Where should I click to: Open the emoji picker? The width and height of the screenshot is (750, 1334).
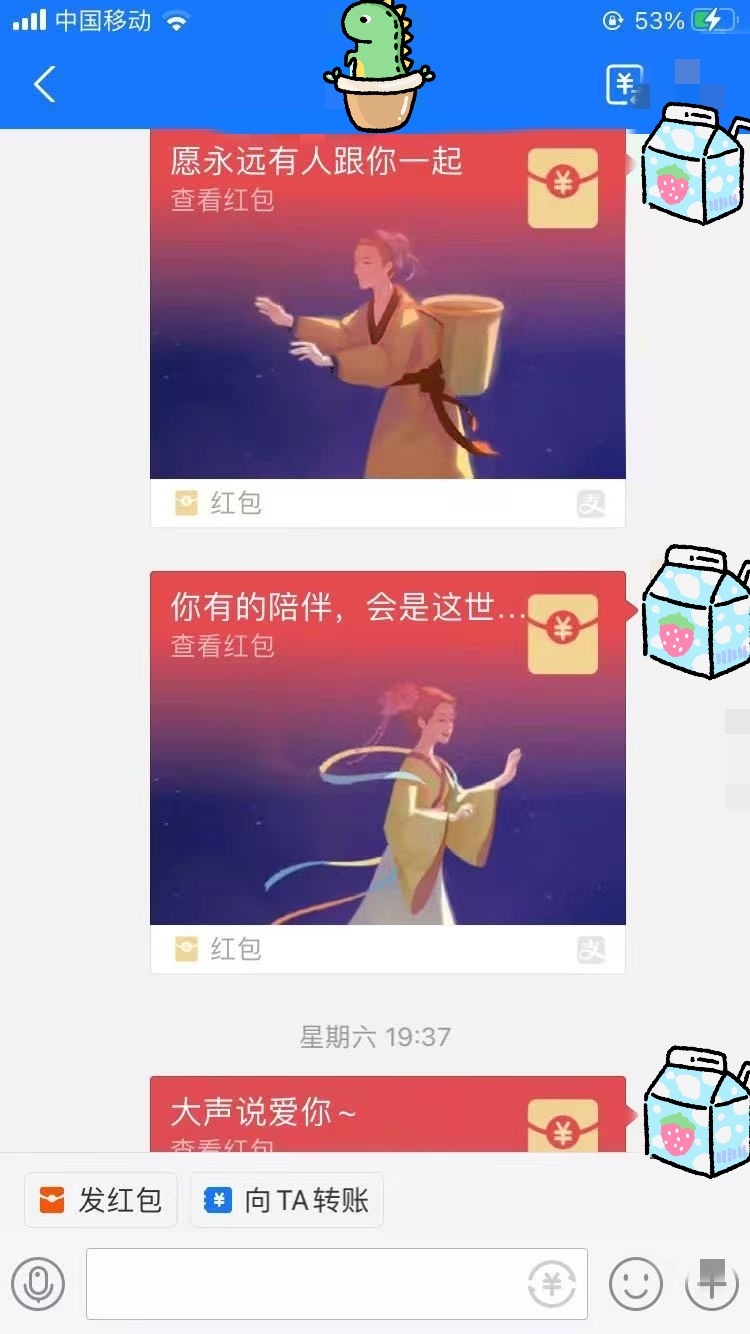(x=636, y=1284)
